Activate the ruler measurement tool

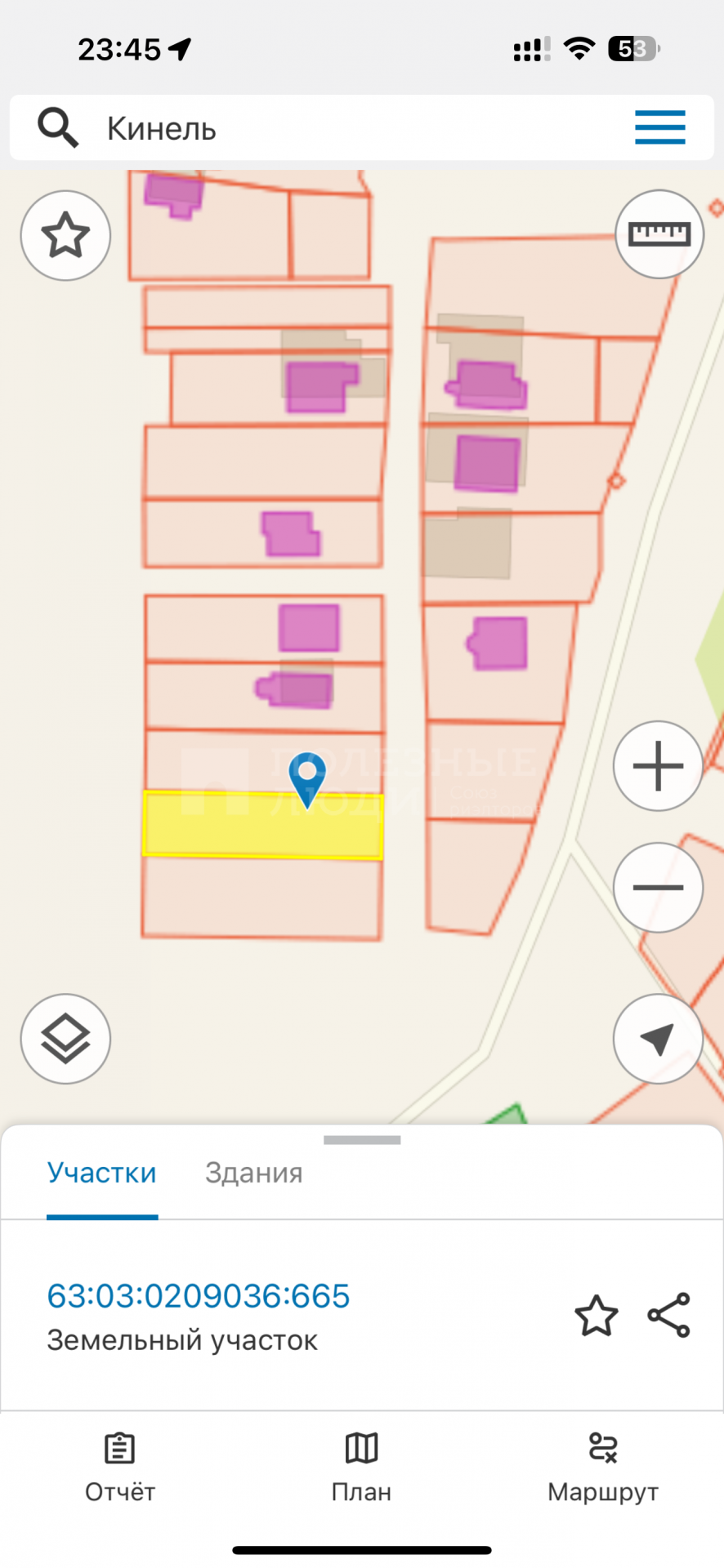pyautogui.click(x=659, y=234)
